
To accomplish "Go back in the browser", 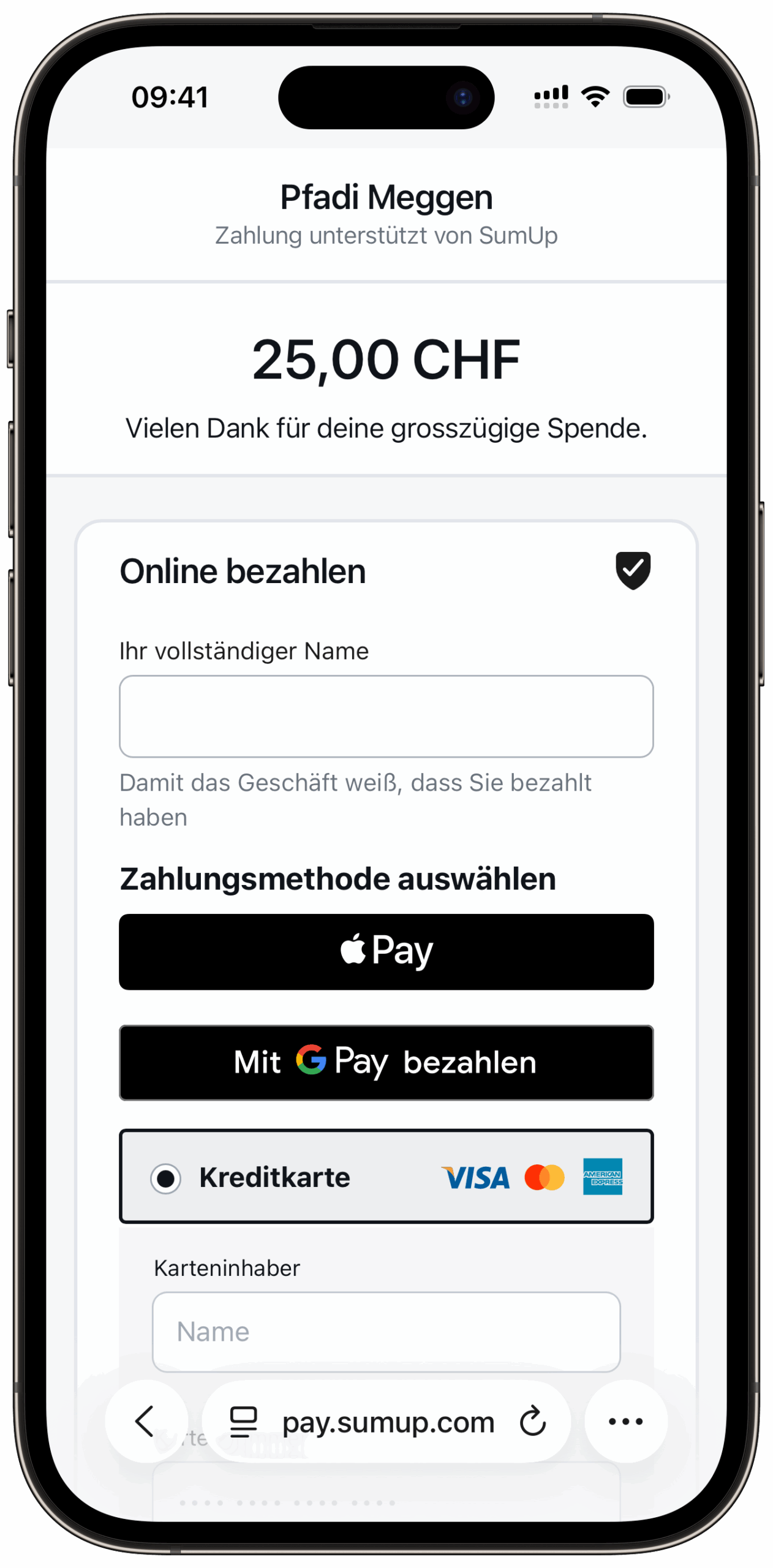I will point(145,1422).
